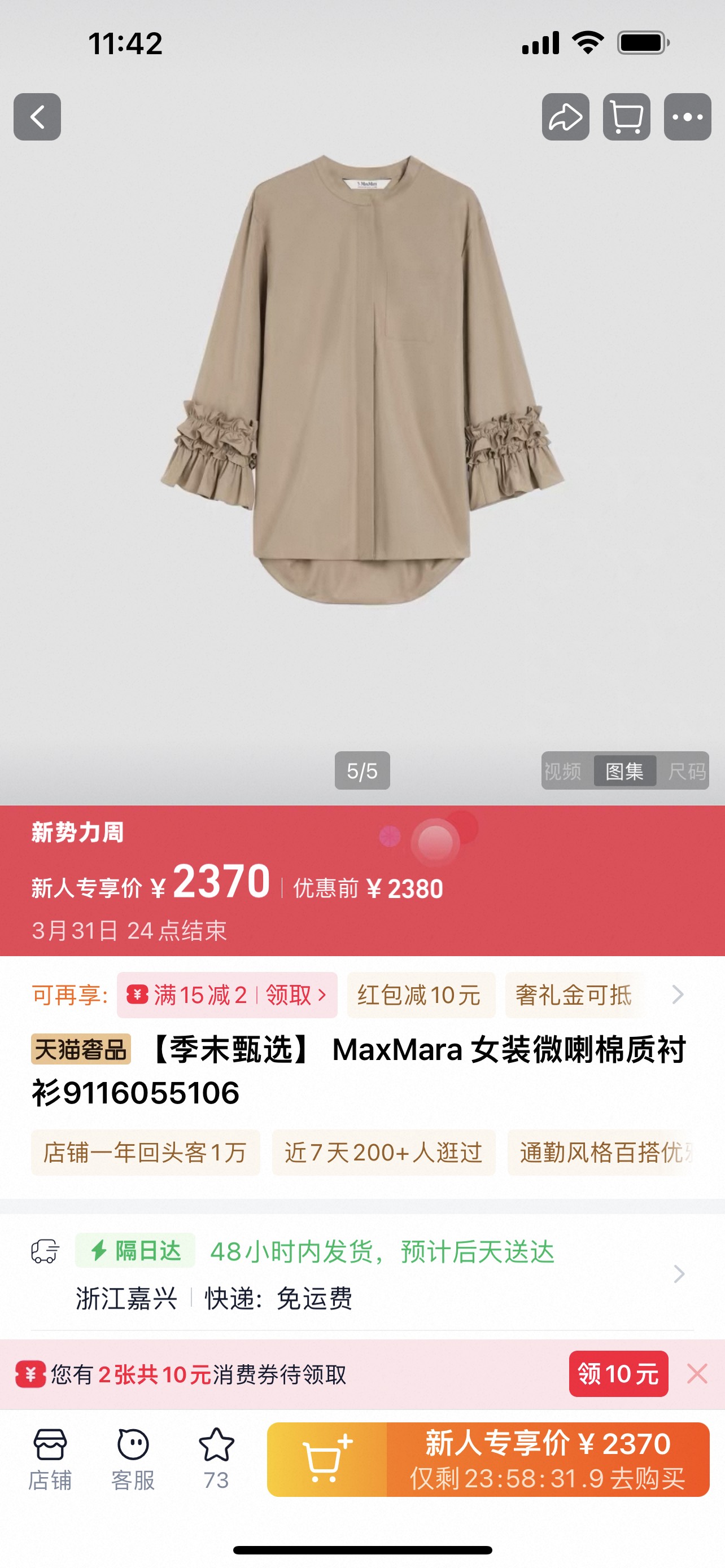
Task: Favorite the item with the star
Action: coord(216,1459)
